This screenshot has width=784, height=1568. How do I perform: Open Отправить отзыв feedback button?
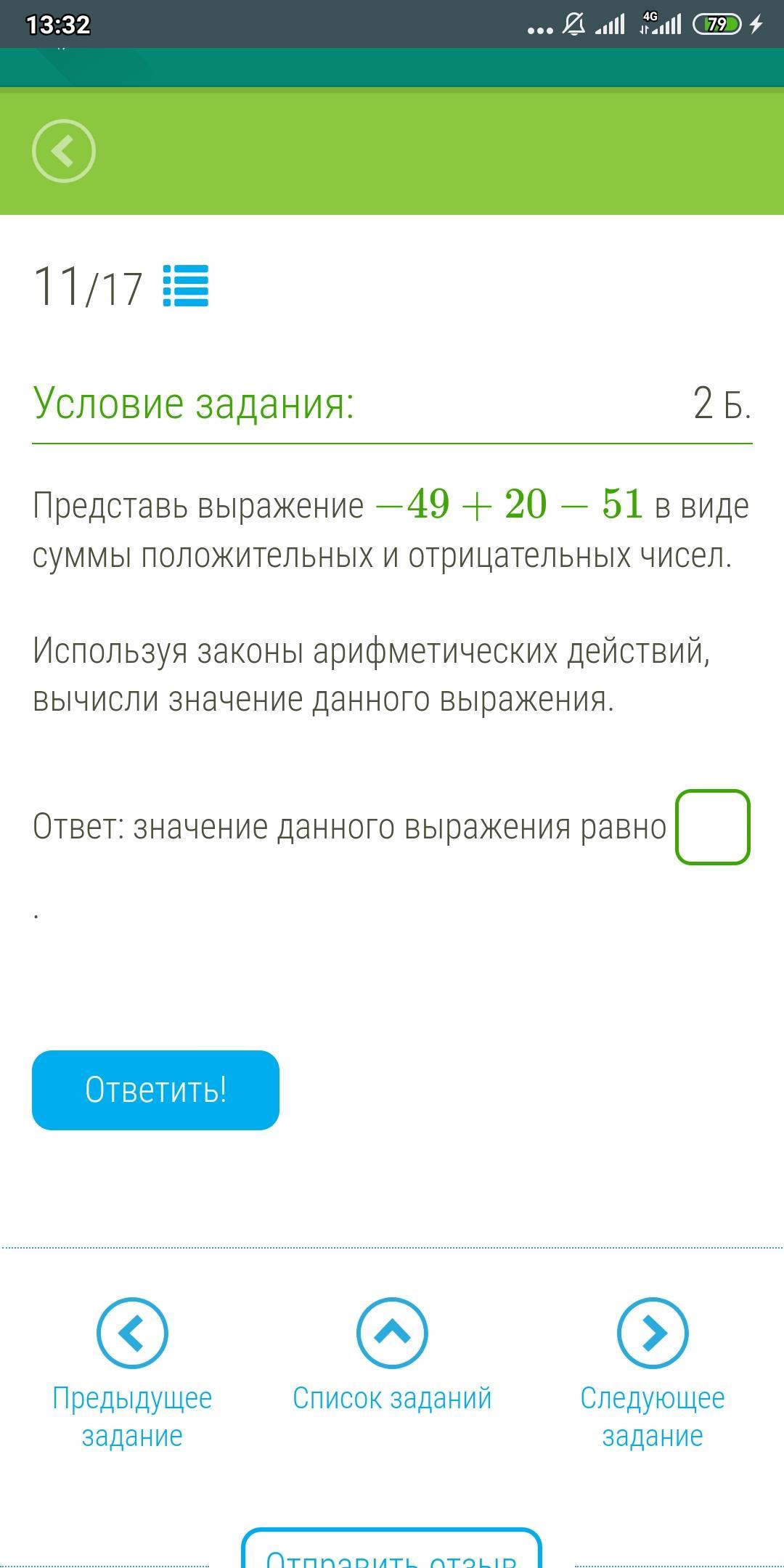(391, 1549)
